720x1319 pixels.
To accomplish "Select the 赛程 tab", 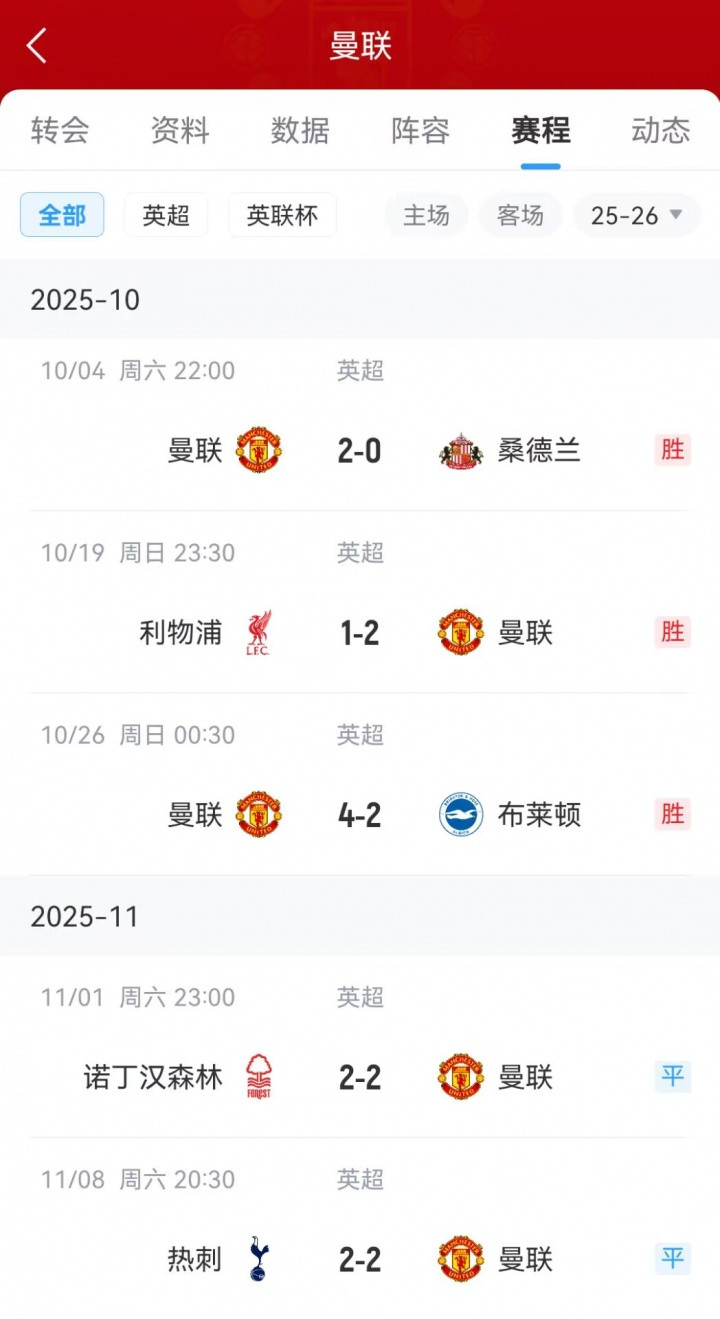I will [540, 130].
